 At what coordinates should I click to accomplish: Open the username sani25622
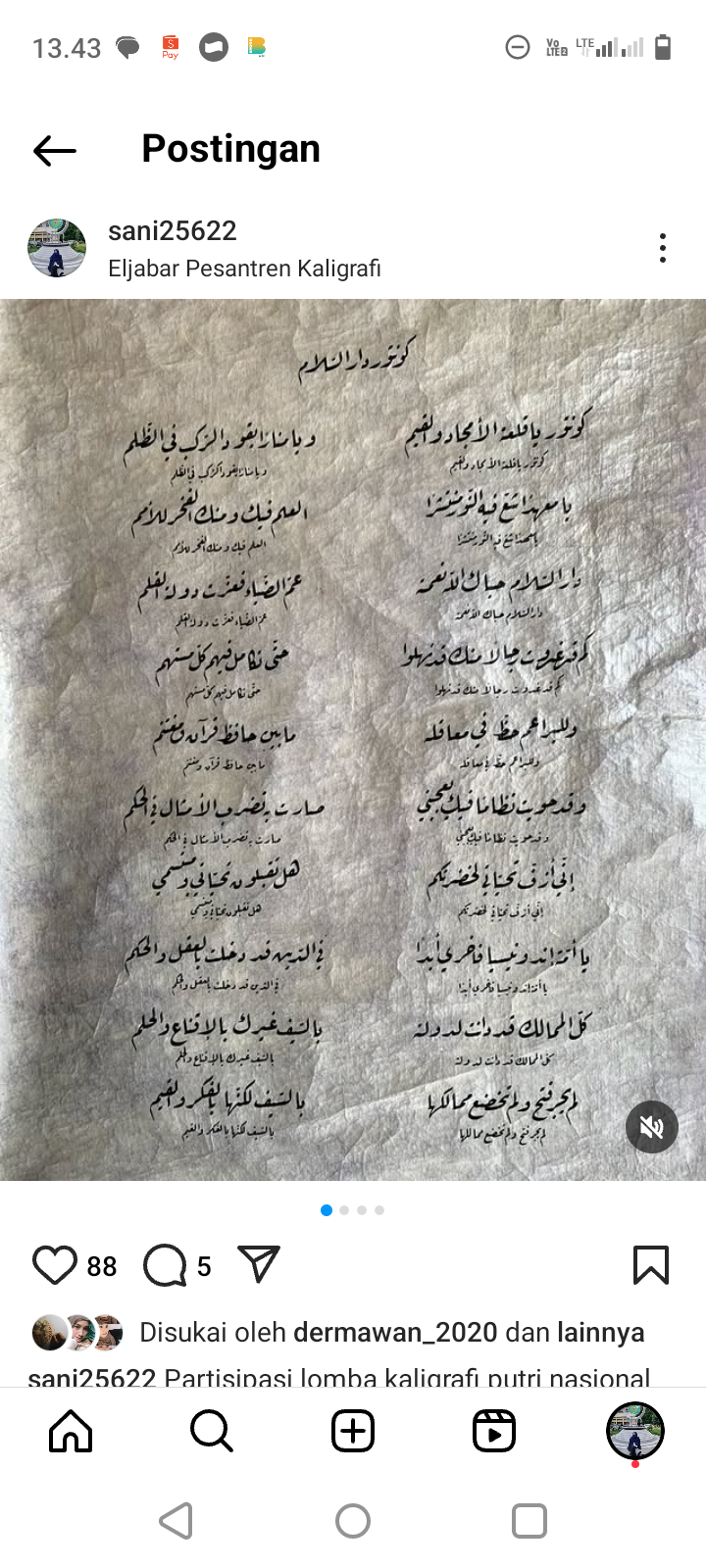173,231
